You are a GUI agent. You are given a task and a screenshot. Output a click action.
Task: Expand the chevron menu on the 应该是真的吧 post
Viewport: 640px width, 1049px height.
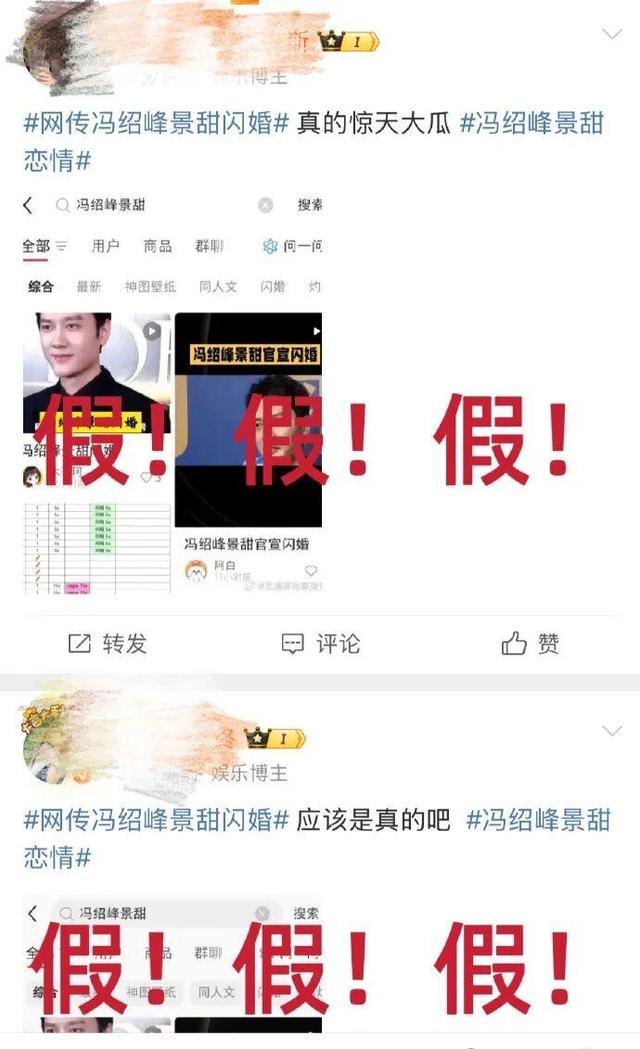click(611, 731)
